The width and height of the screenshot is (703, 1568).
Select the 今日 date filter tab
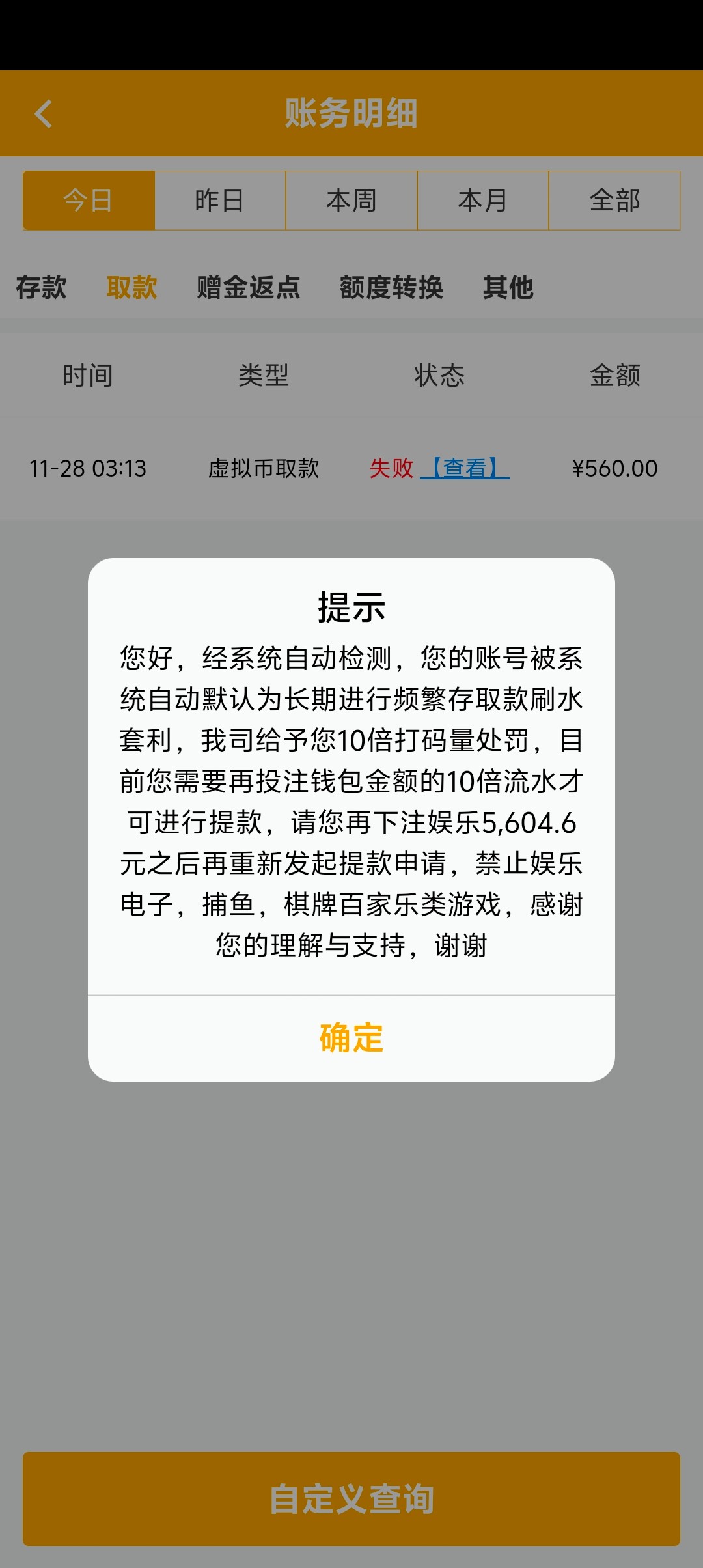point(88,201)
